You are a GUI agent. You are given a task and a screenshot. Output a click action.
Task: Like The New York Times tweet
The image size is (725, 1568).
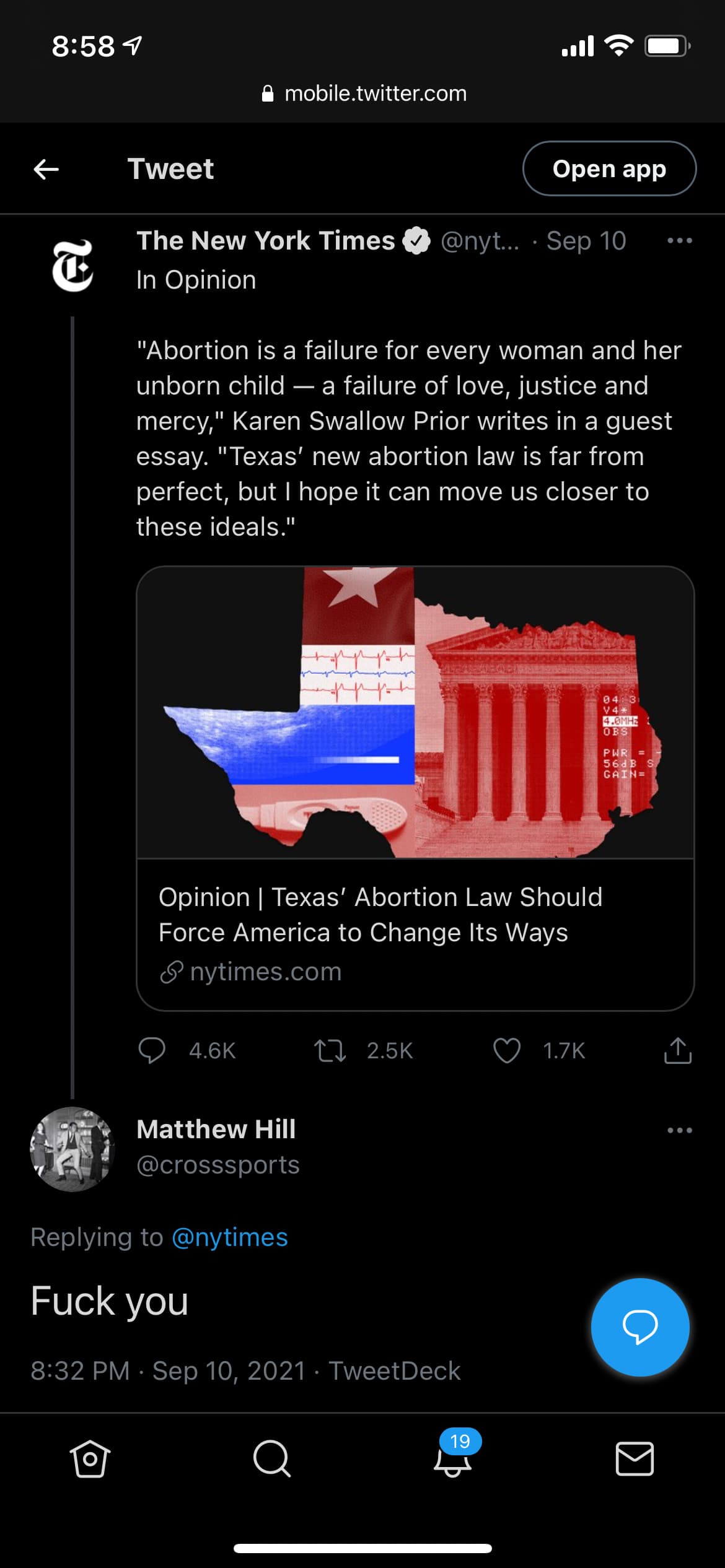tap(506, 1050)
